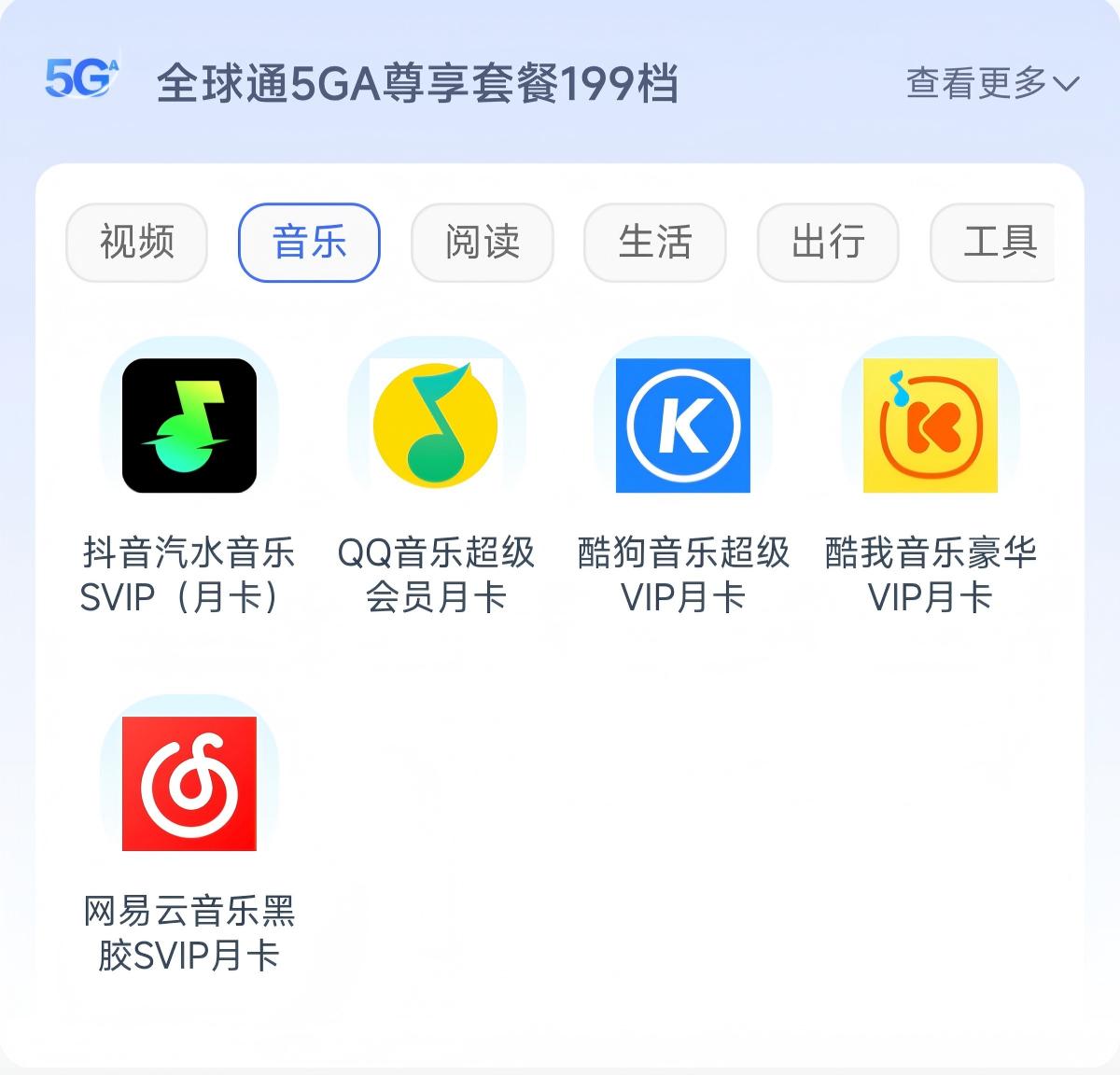Screen dimensions: 1120x1075
Task: Switch to the 工具 category tab
Action: pyautogui.click(x=995, y=243)
